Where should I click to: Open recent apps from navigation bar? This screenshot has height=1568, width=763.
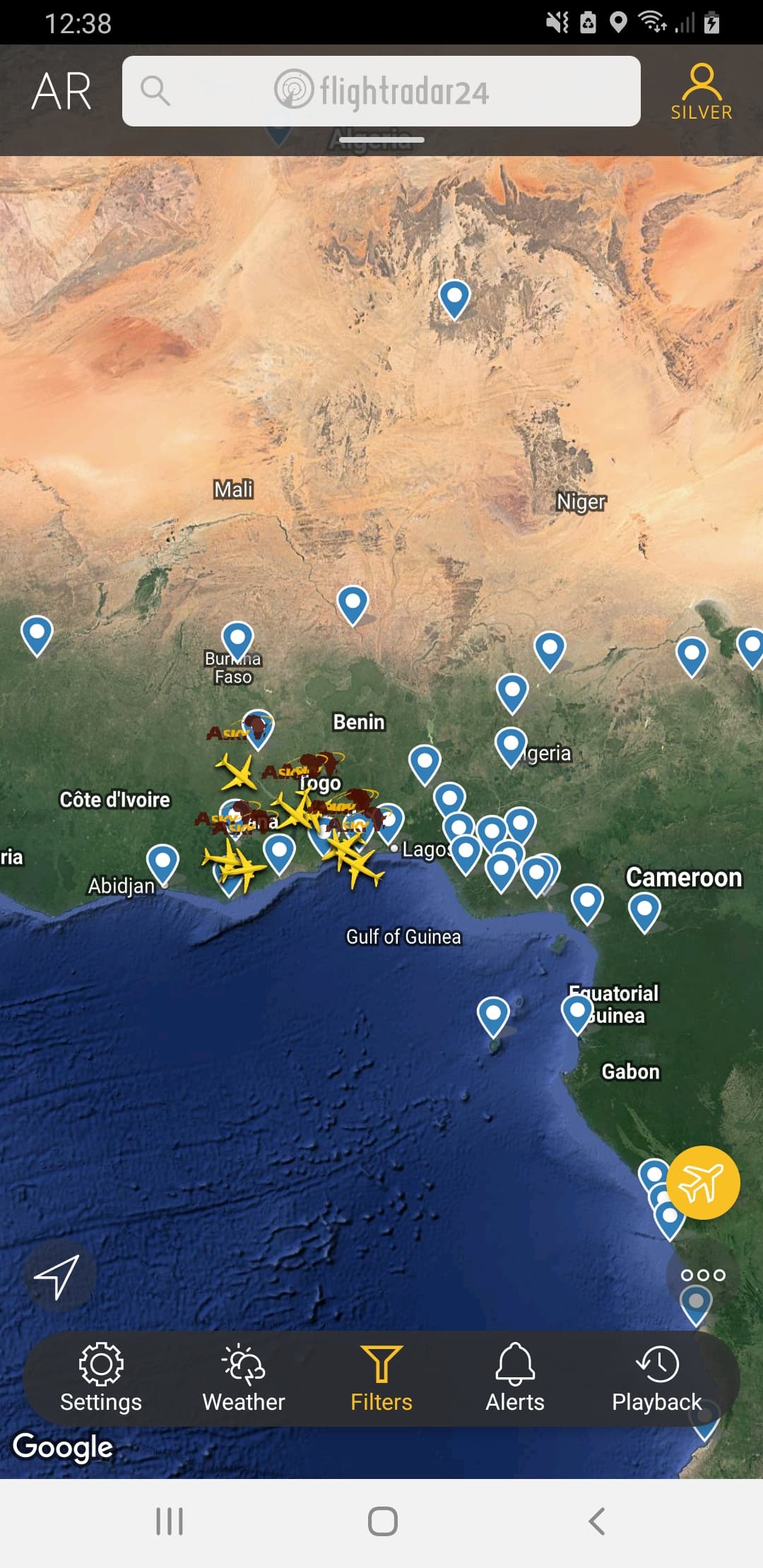click(x=170, y=1521)
